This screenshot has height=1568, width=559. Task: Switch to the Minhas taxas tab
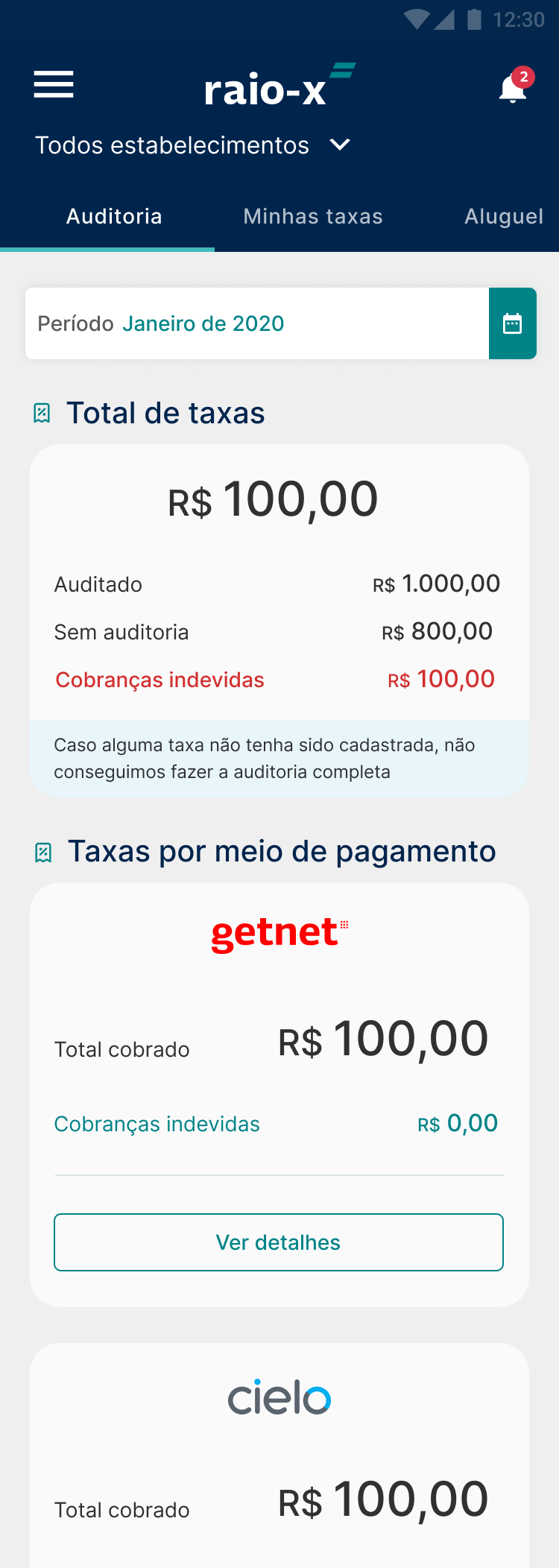tap(313, 217)
